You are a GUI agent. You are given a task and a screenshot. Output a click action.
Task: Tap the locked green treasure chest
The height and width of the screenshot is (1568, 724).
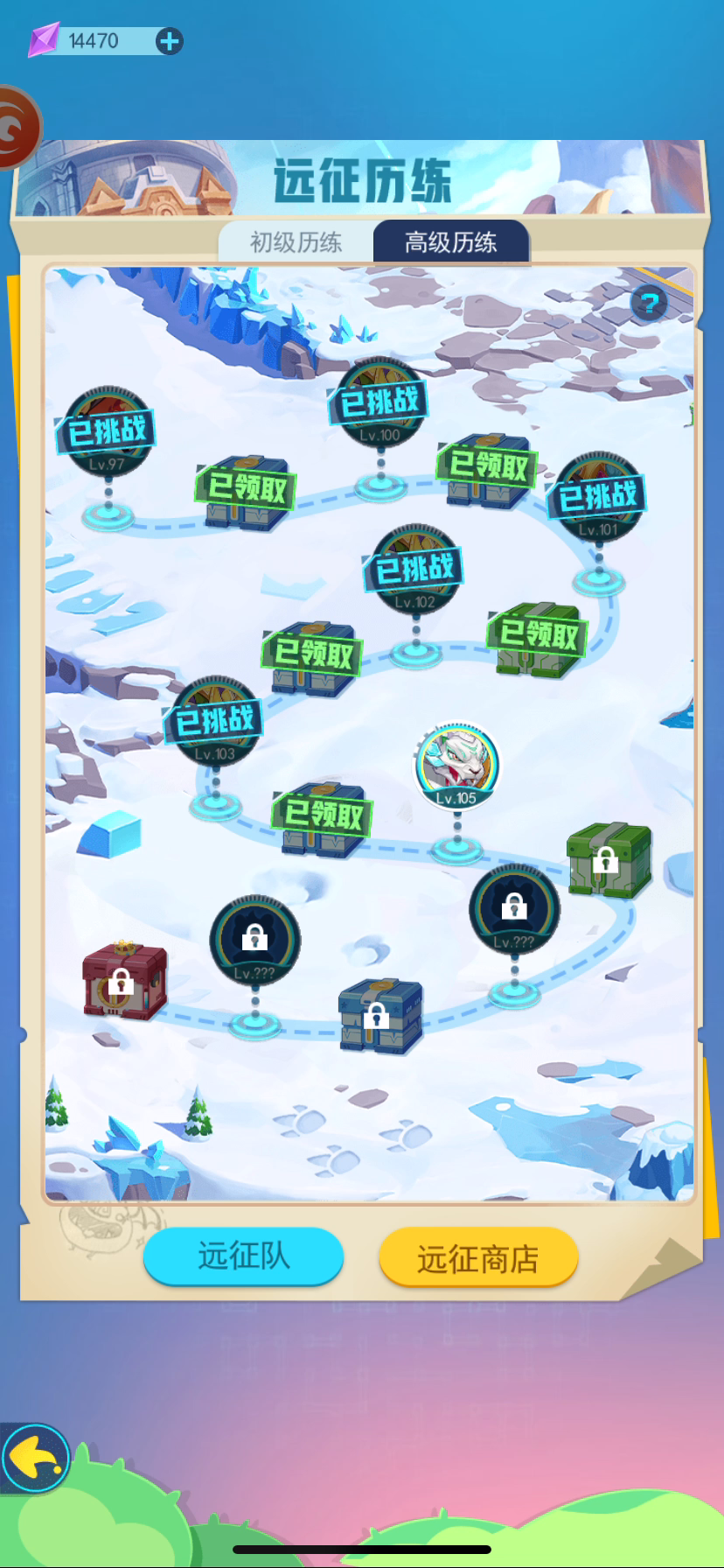(609, 860)
